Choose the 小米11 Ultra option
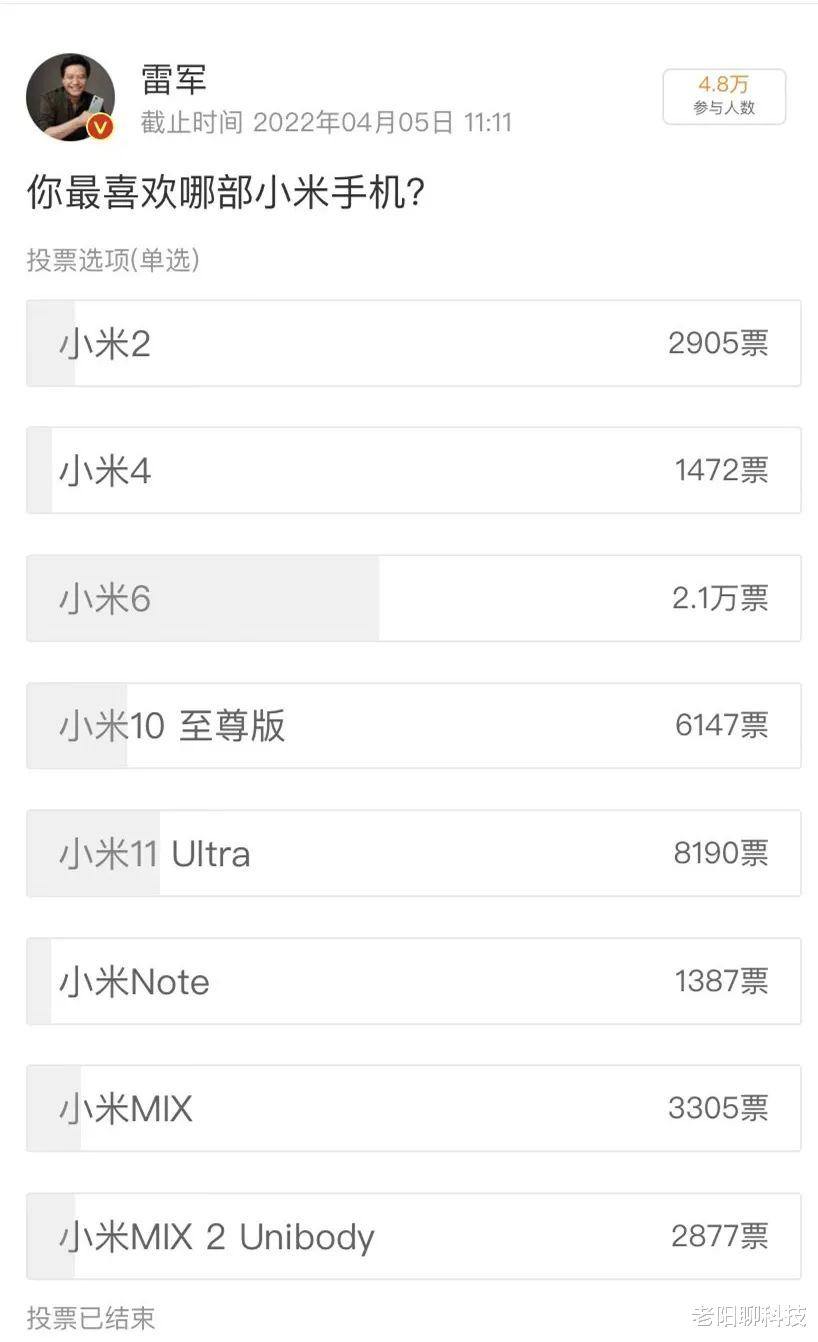 click(x=410, y=853)
